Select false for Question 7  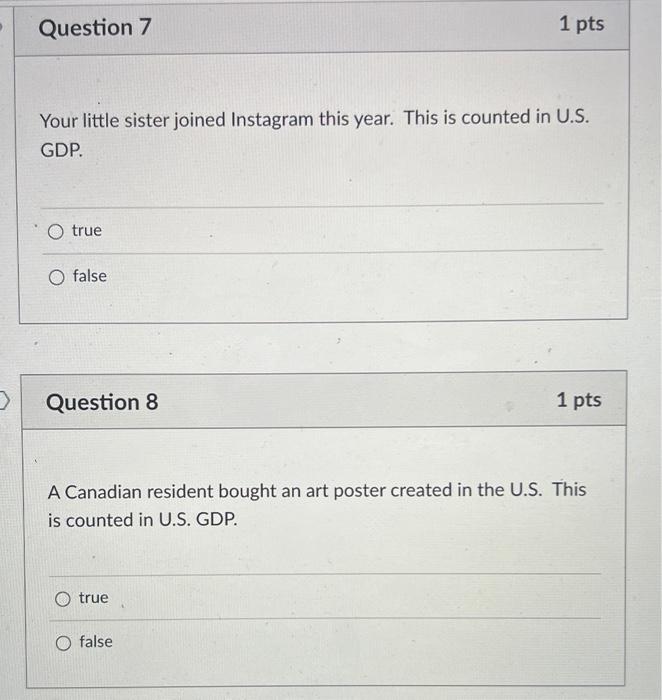(x=57, y=276)
